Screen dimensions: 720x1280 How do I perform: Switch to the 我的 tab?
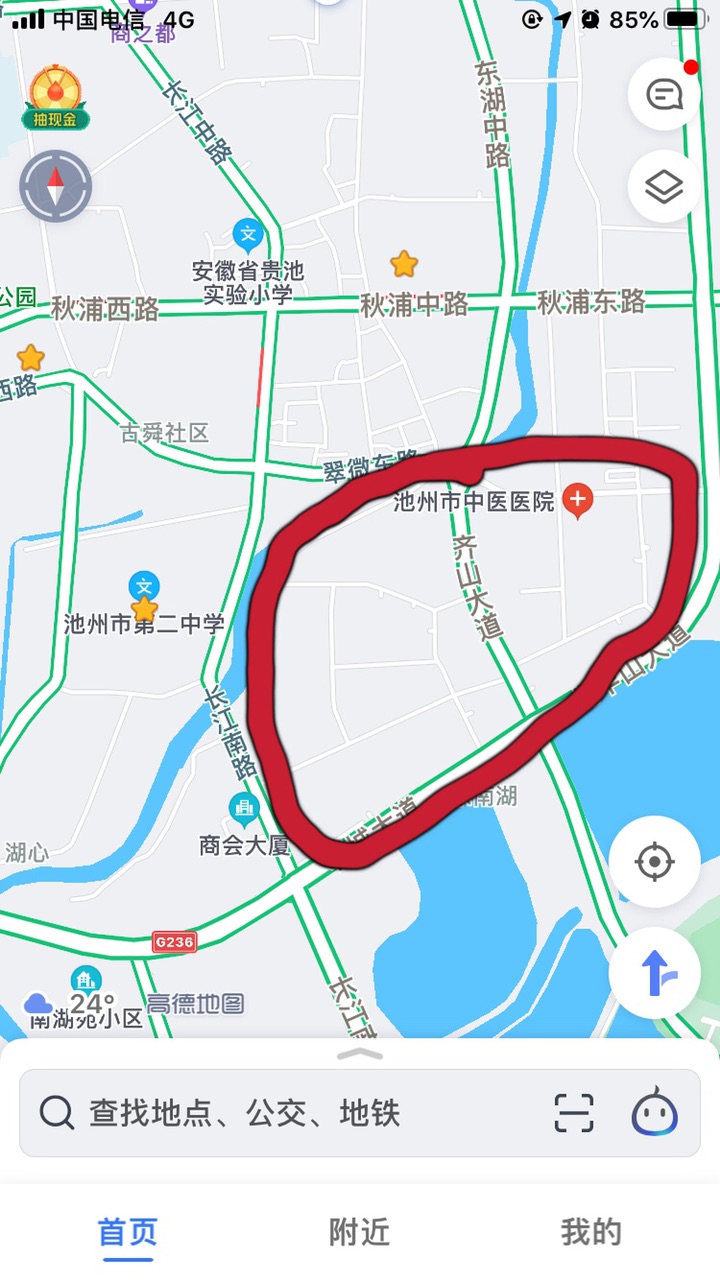pos(591,1232)
